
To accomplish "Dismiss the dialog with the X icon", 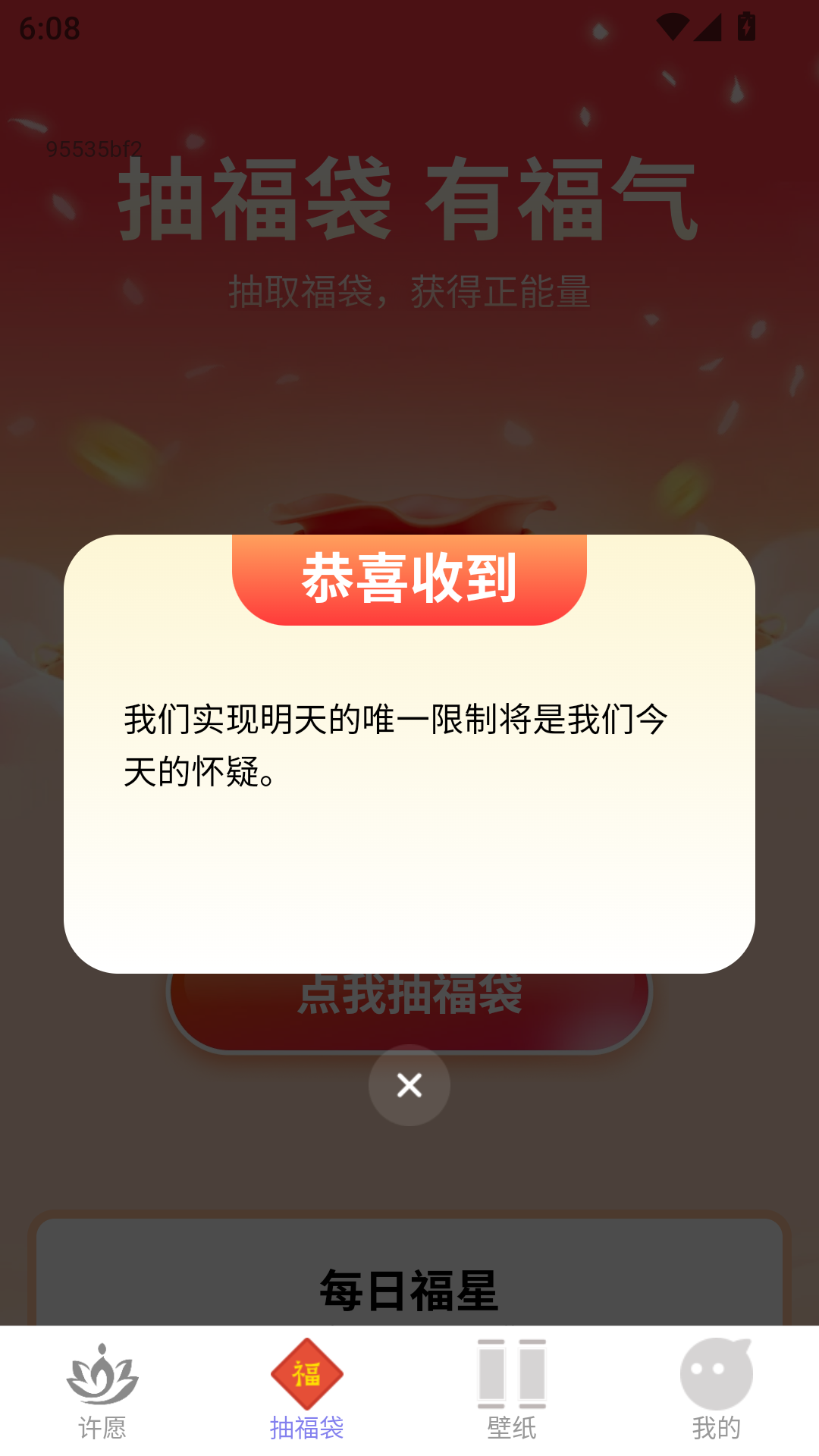I will pyautogui.click(x=409, y=1085).
